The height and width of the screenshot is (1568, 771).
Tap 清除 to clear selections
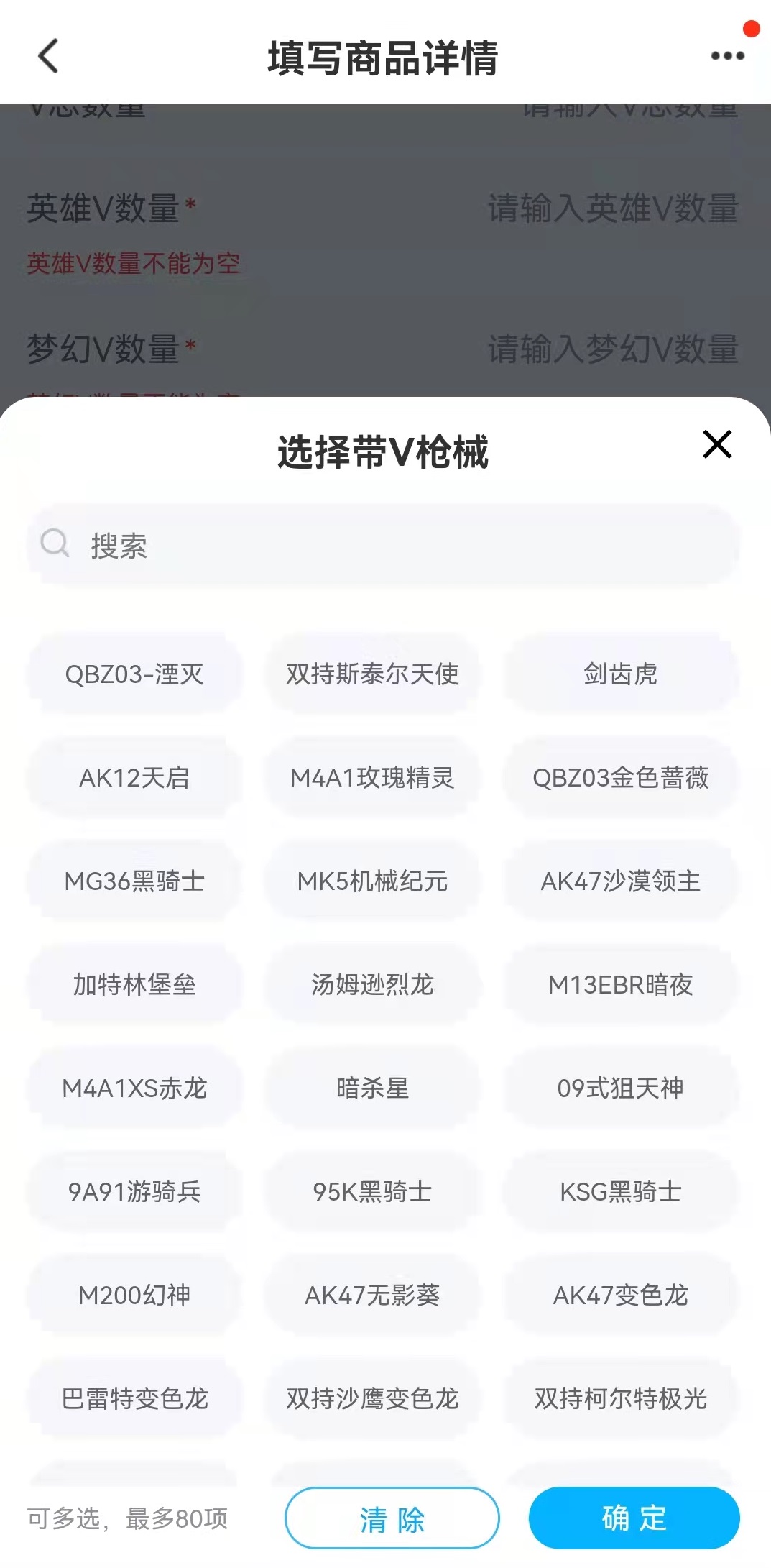click(x=392, y=1518)
